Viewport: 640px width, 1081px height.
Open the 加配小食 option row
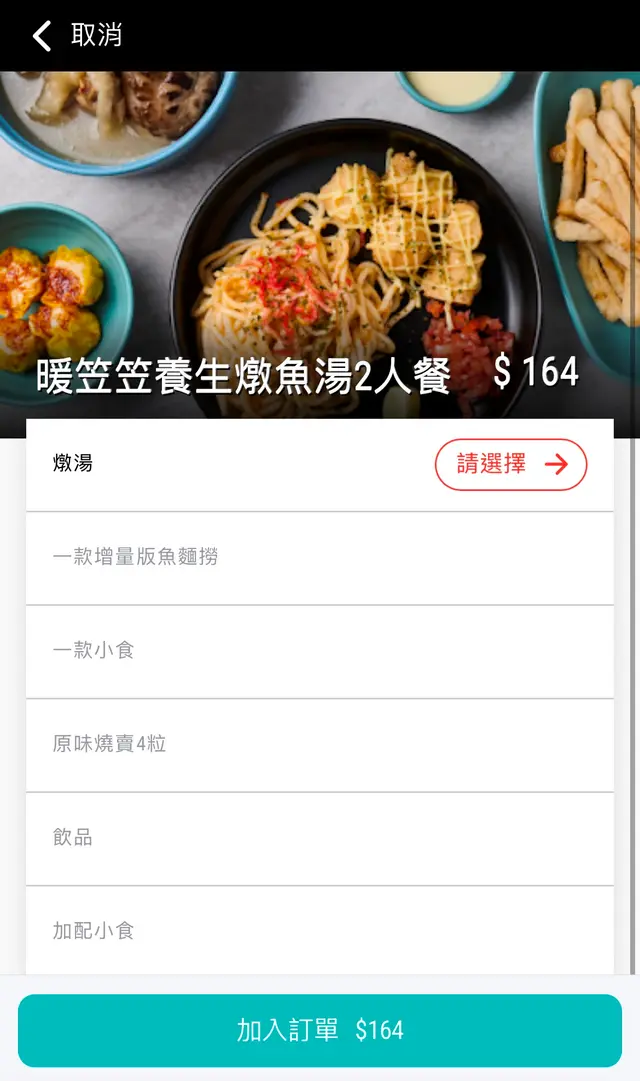[320, 931]
